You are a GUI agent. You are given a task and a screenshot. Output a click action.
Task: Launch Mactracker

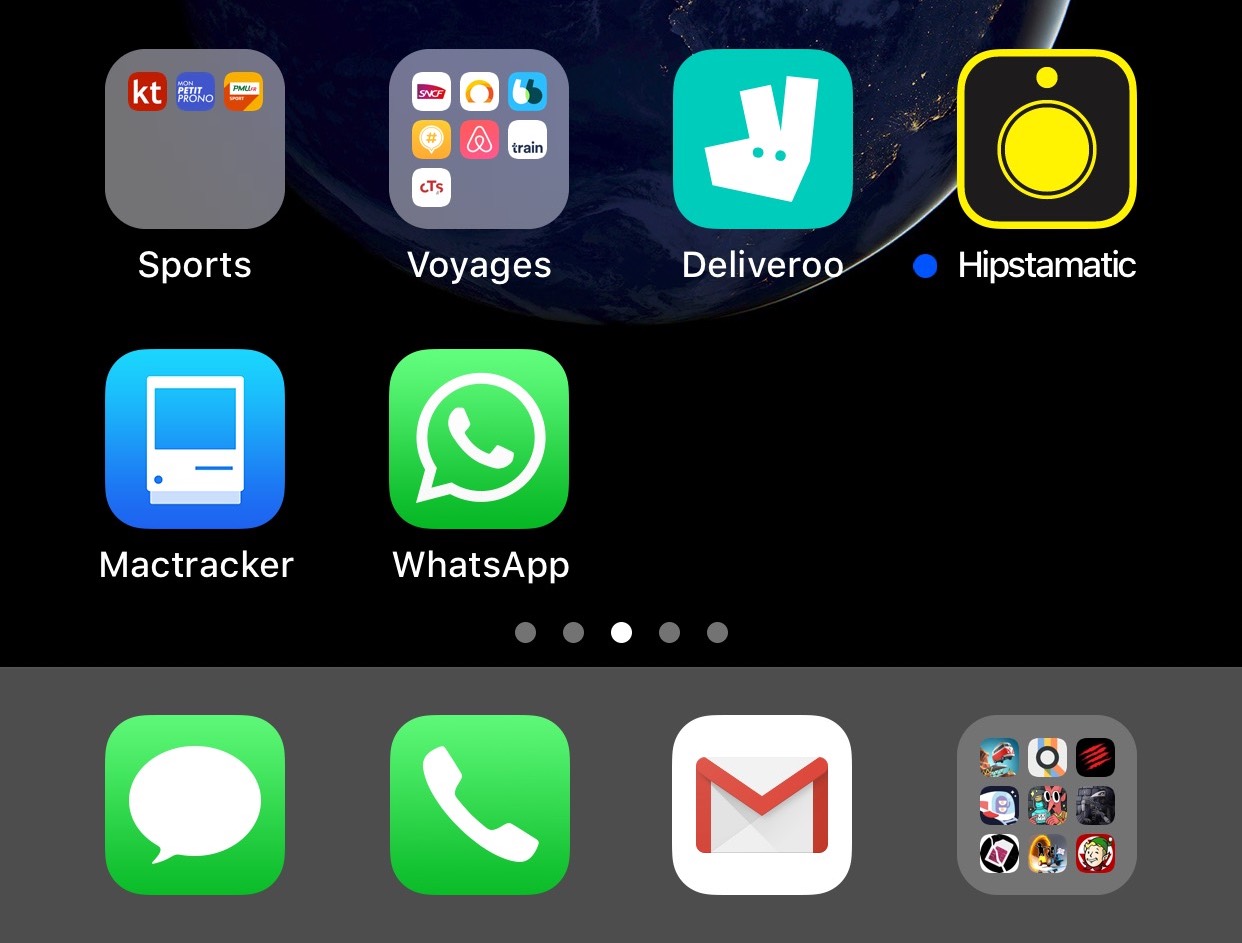pyautogui.click(x=195, y=439)
